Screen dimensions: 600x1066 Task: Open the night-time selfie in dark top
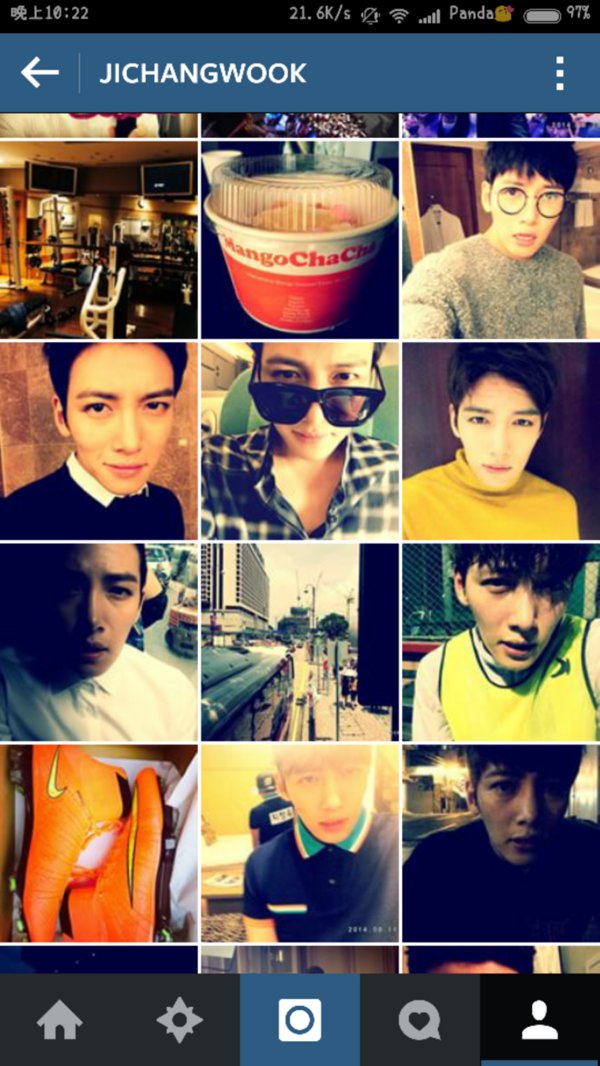(500, 843)
